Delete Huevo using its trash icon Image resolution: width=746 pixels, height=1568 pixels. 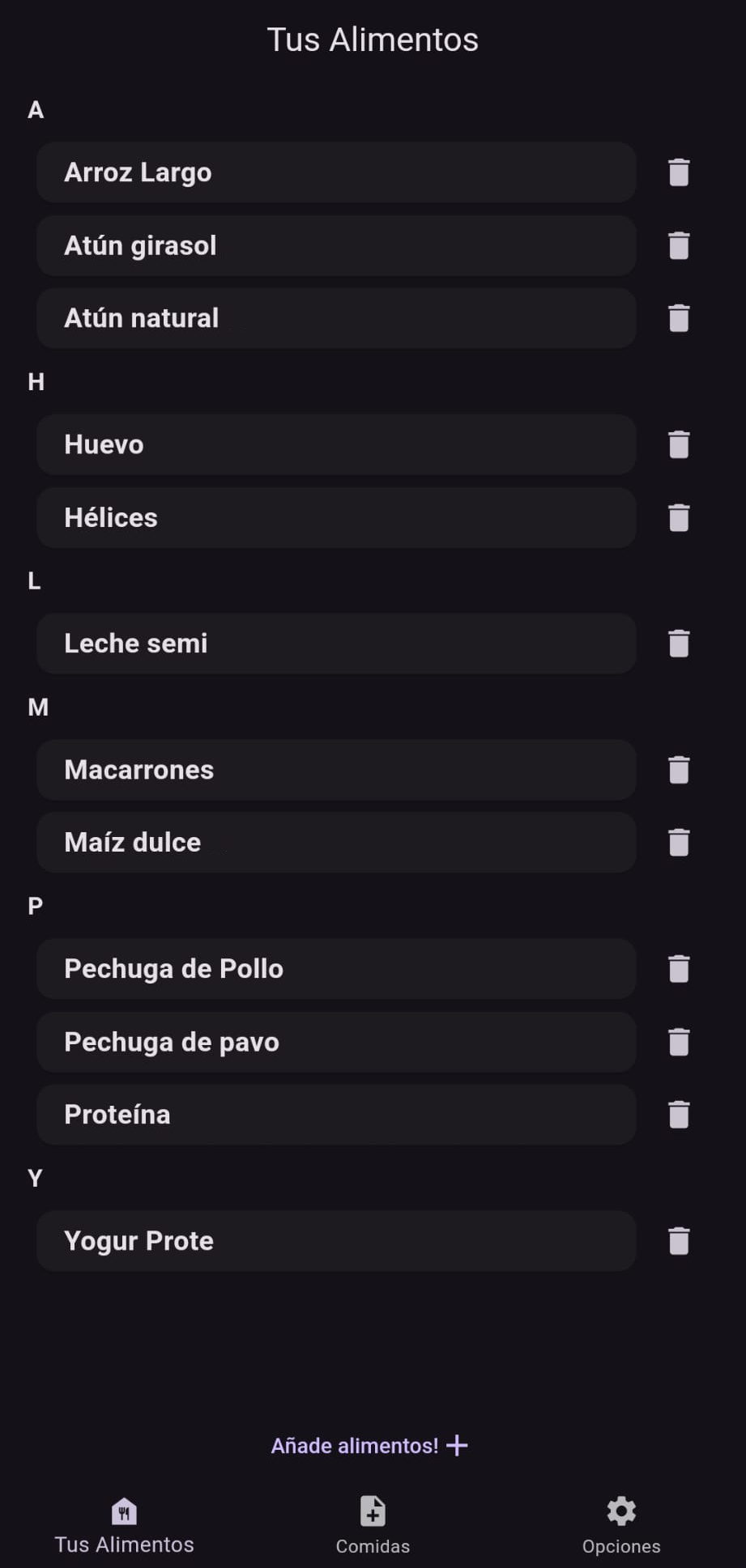coord(679,444)
